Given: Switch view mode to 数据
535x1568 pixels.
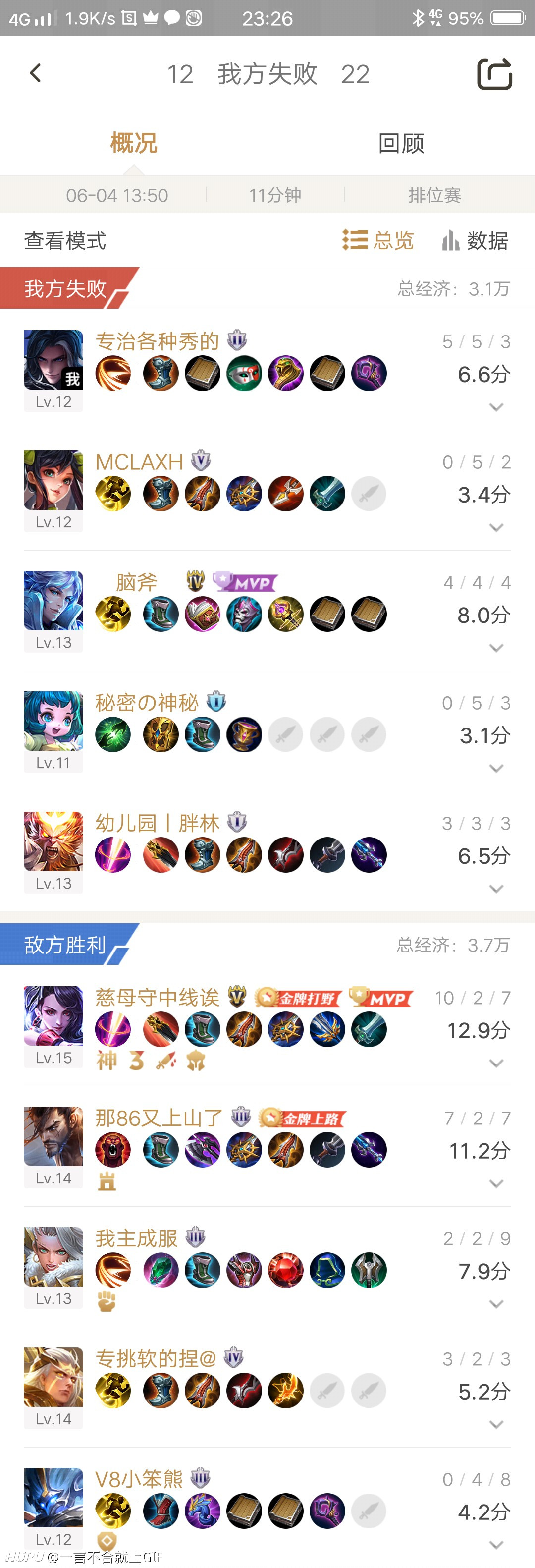Looking at the screenshot, I should (x=476, y=240).
